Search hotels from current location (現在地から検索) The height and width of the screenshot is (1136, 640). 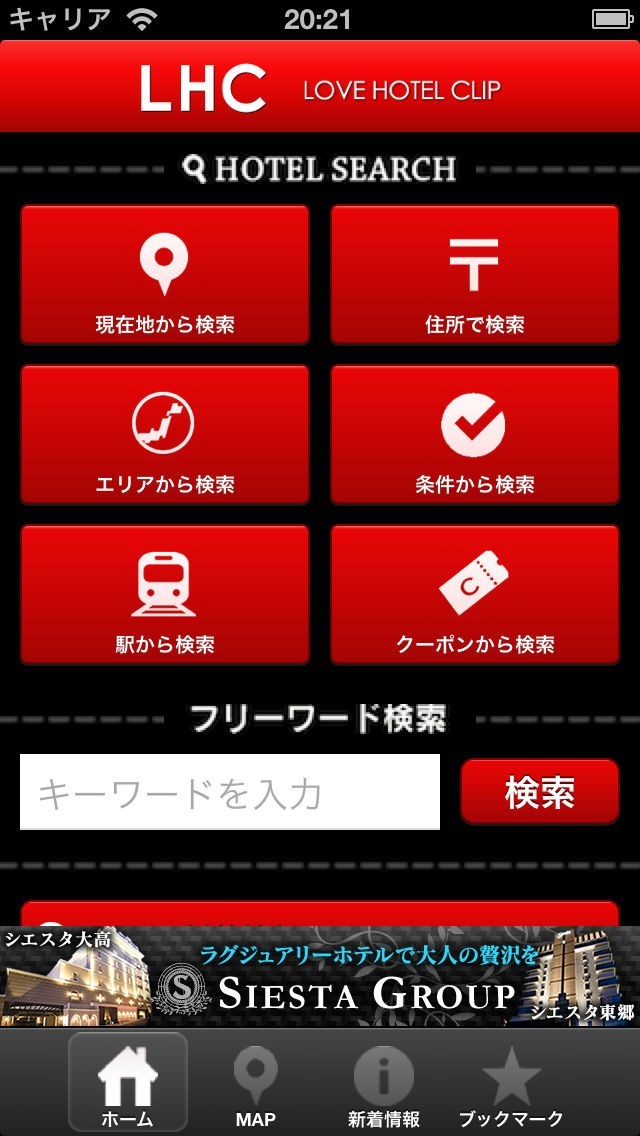point(165,275)
